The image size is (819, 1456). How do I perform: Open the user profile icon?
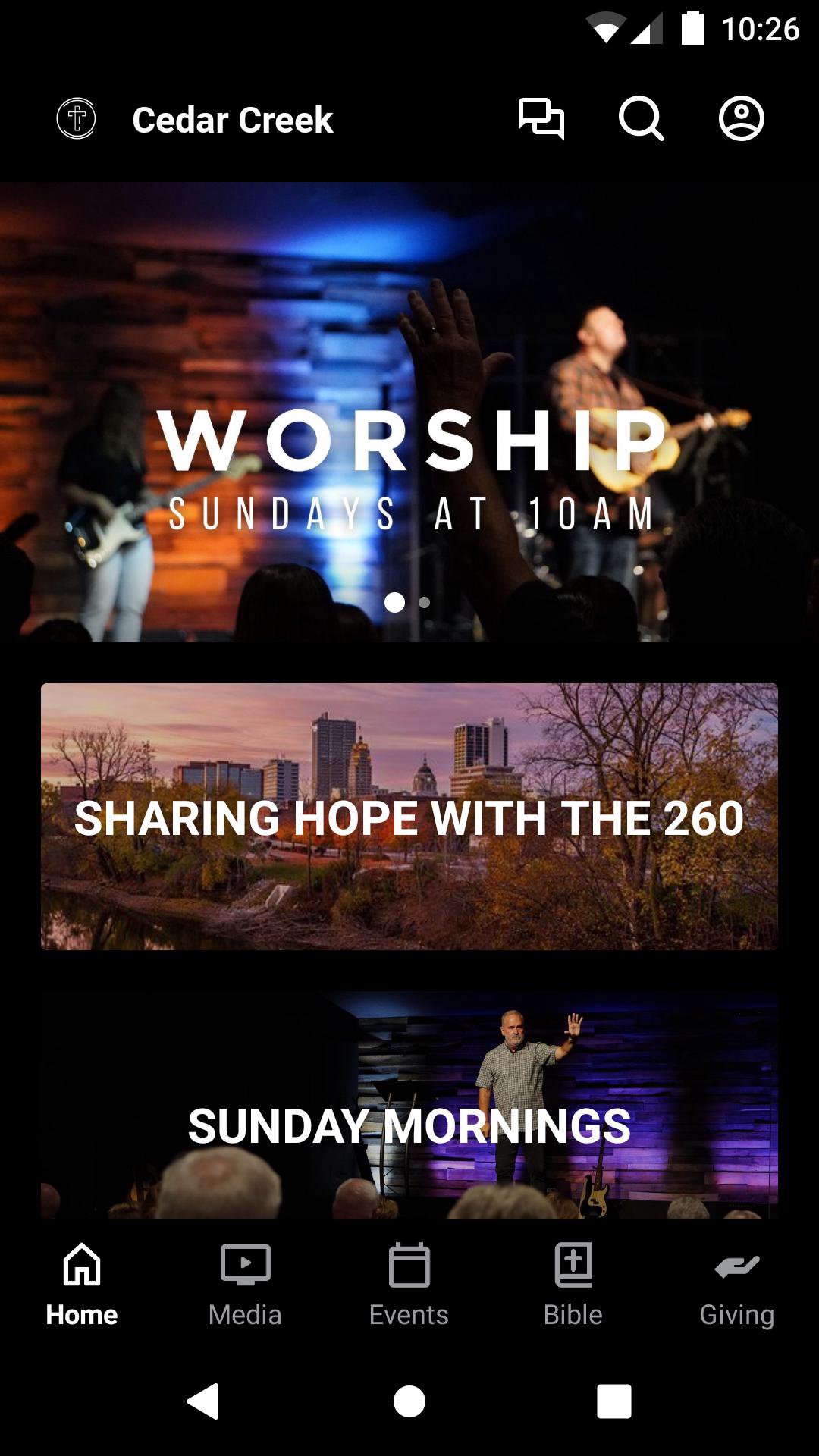[741, 119]
